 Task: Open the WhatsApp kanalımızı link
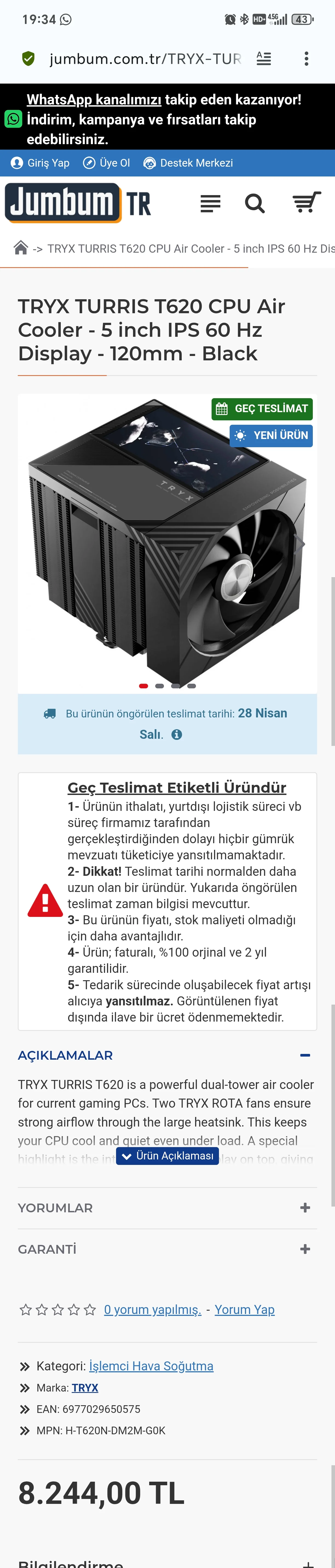point(94,100)
